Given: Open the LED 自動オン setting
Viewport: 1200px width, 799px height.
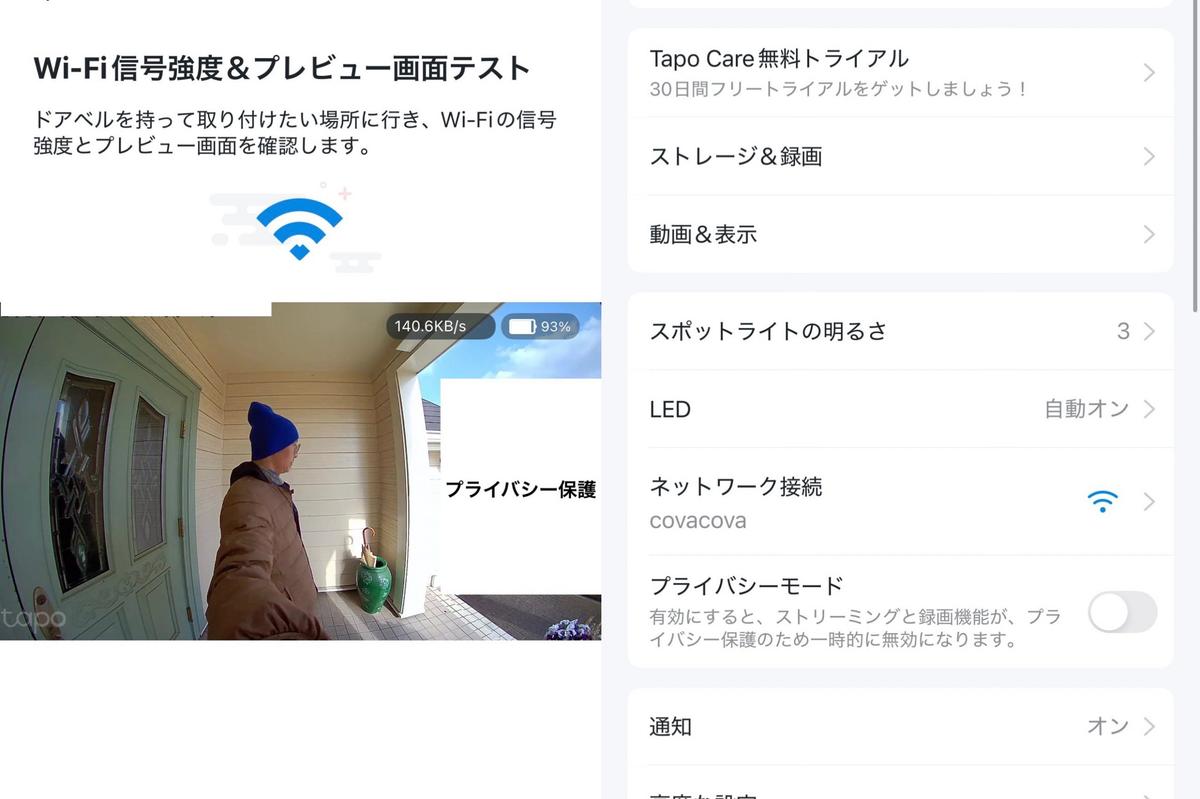Looking at the screenshot, I should pyautogui.click(x=900, y=409).
